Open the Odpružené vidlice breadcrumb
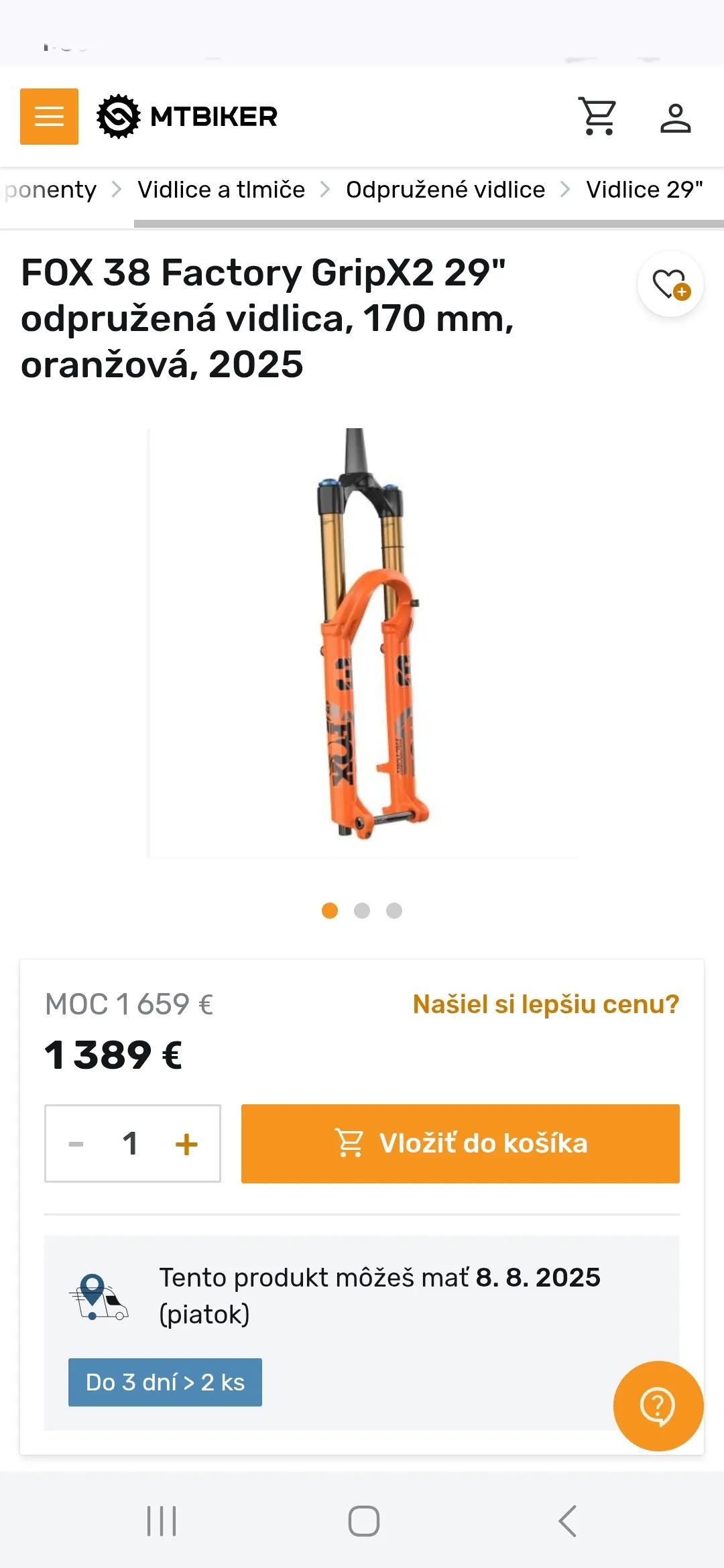This screenshot has height=1568, width=724. click(x=445, y=190)
